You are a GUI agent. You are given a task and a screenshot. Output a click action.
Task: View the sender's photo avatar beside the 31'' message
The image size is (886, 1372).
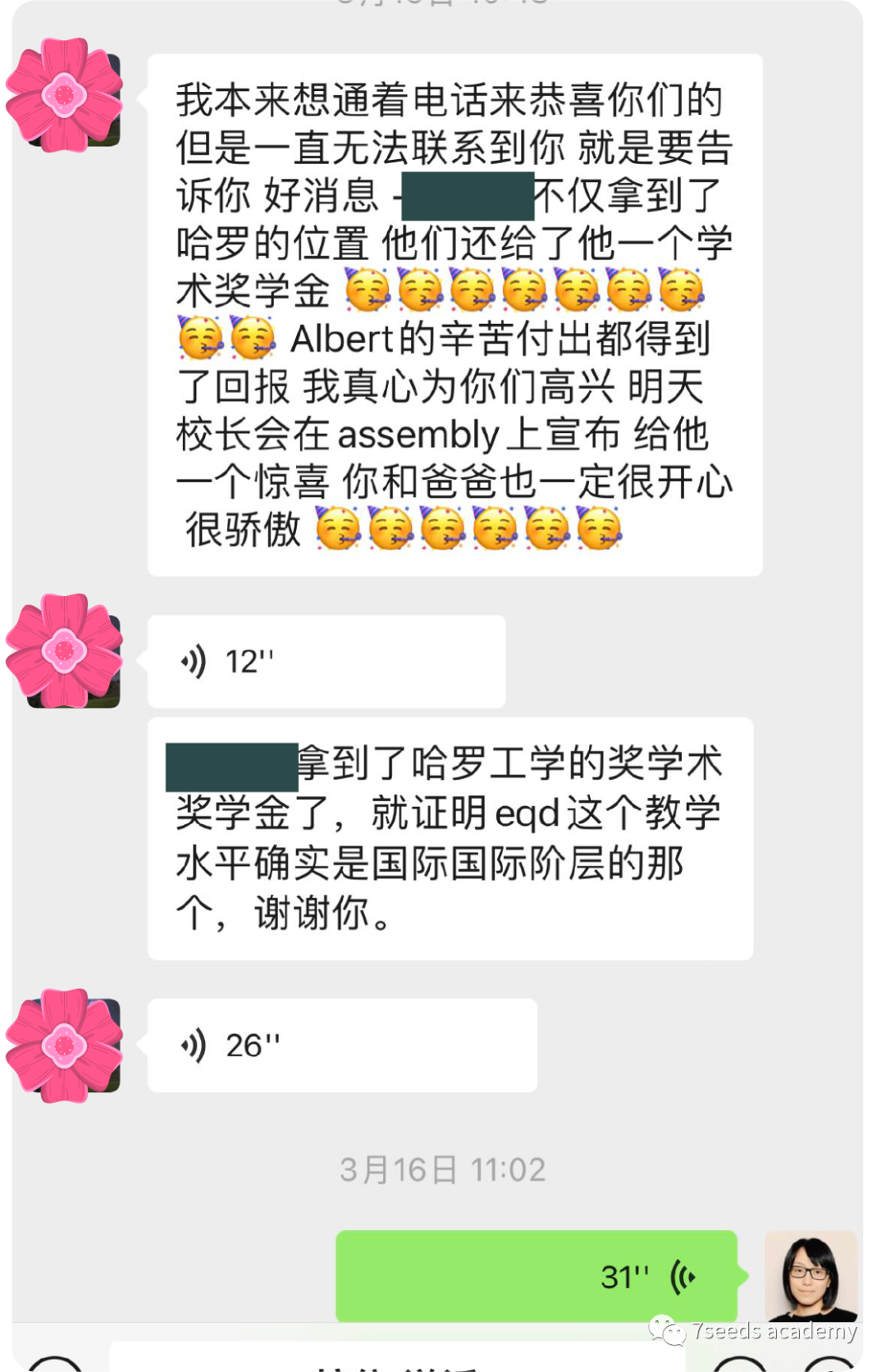(811, 1275)
